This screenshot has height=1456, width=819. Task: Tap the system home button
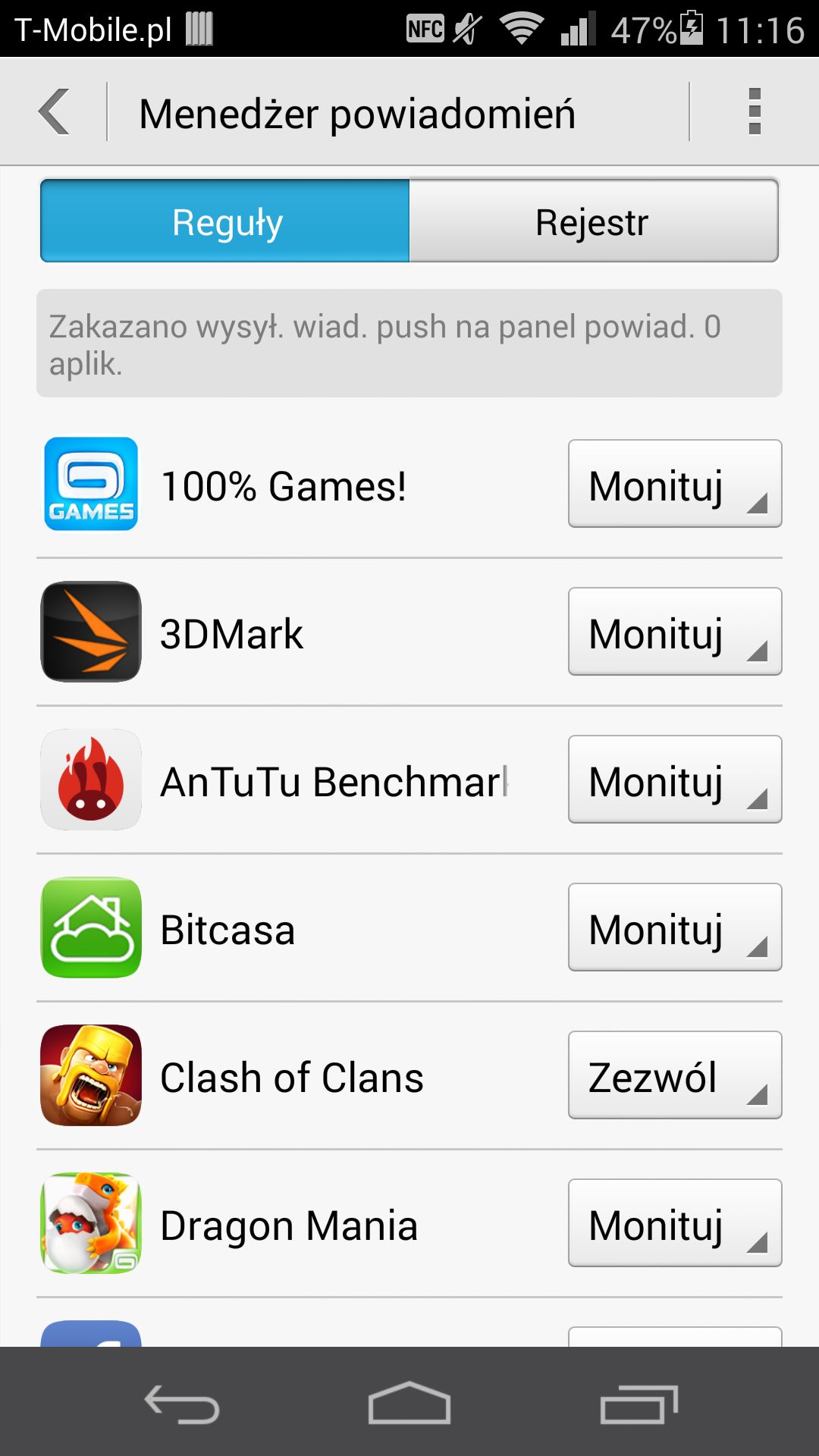tap(409, 1403)
